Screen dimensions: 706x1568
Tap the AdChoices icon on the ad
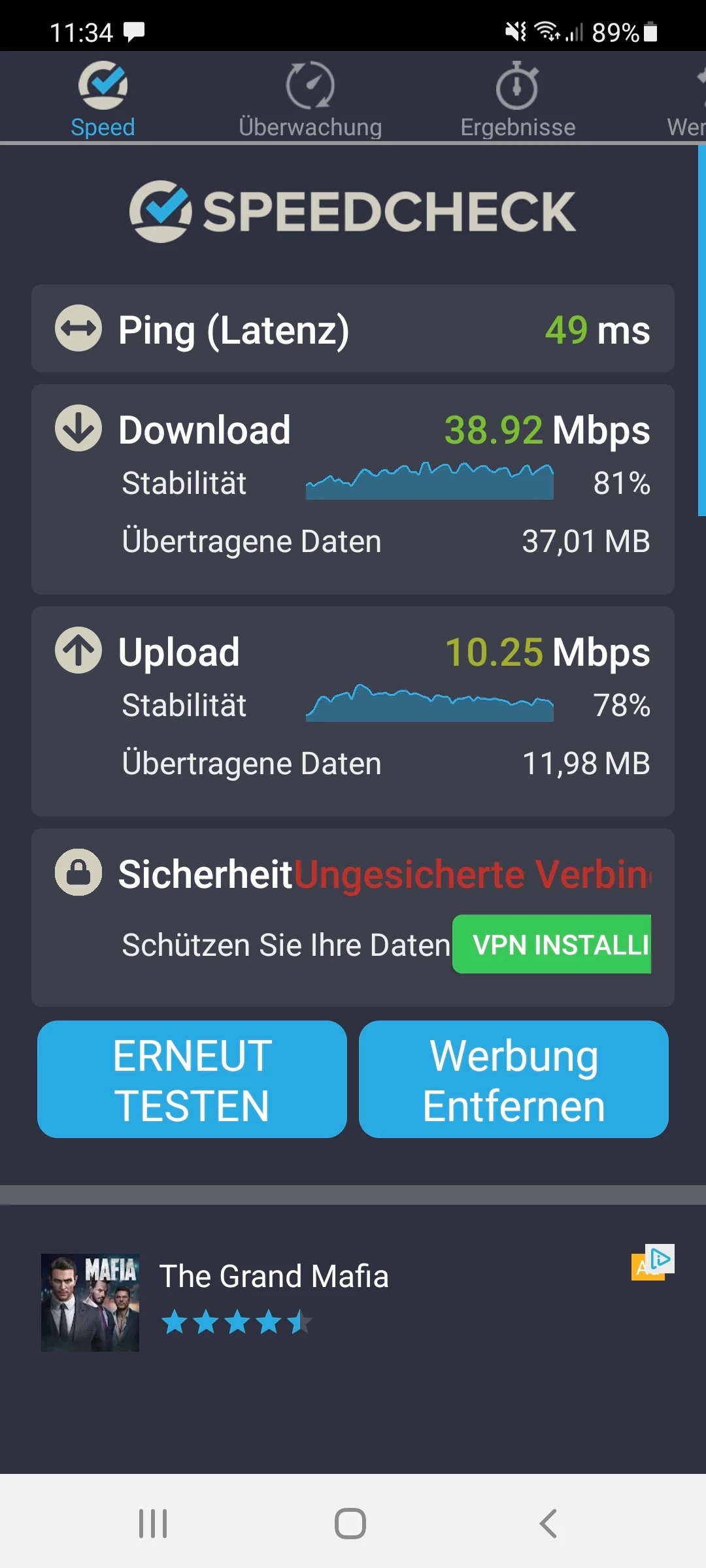[660, 1258]
